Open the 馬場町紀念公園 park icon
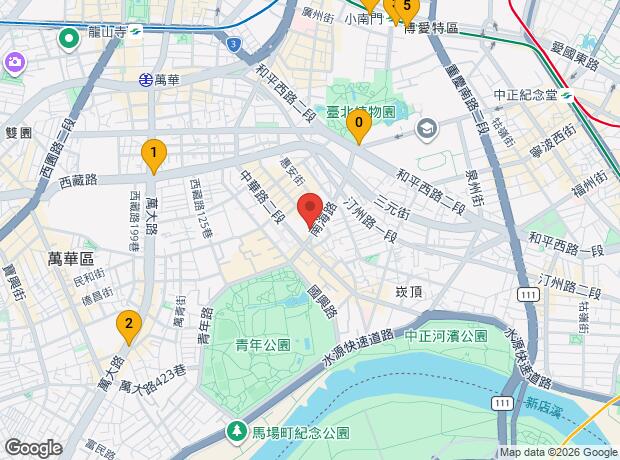 coord(237,431)
